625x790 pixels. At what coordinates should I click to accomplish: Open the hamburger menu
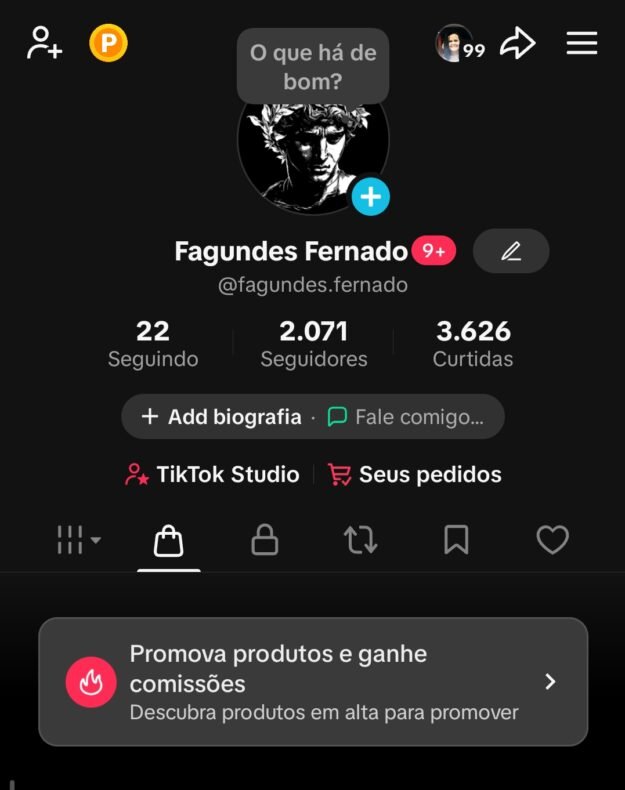point(581,43)
